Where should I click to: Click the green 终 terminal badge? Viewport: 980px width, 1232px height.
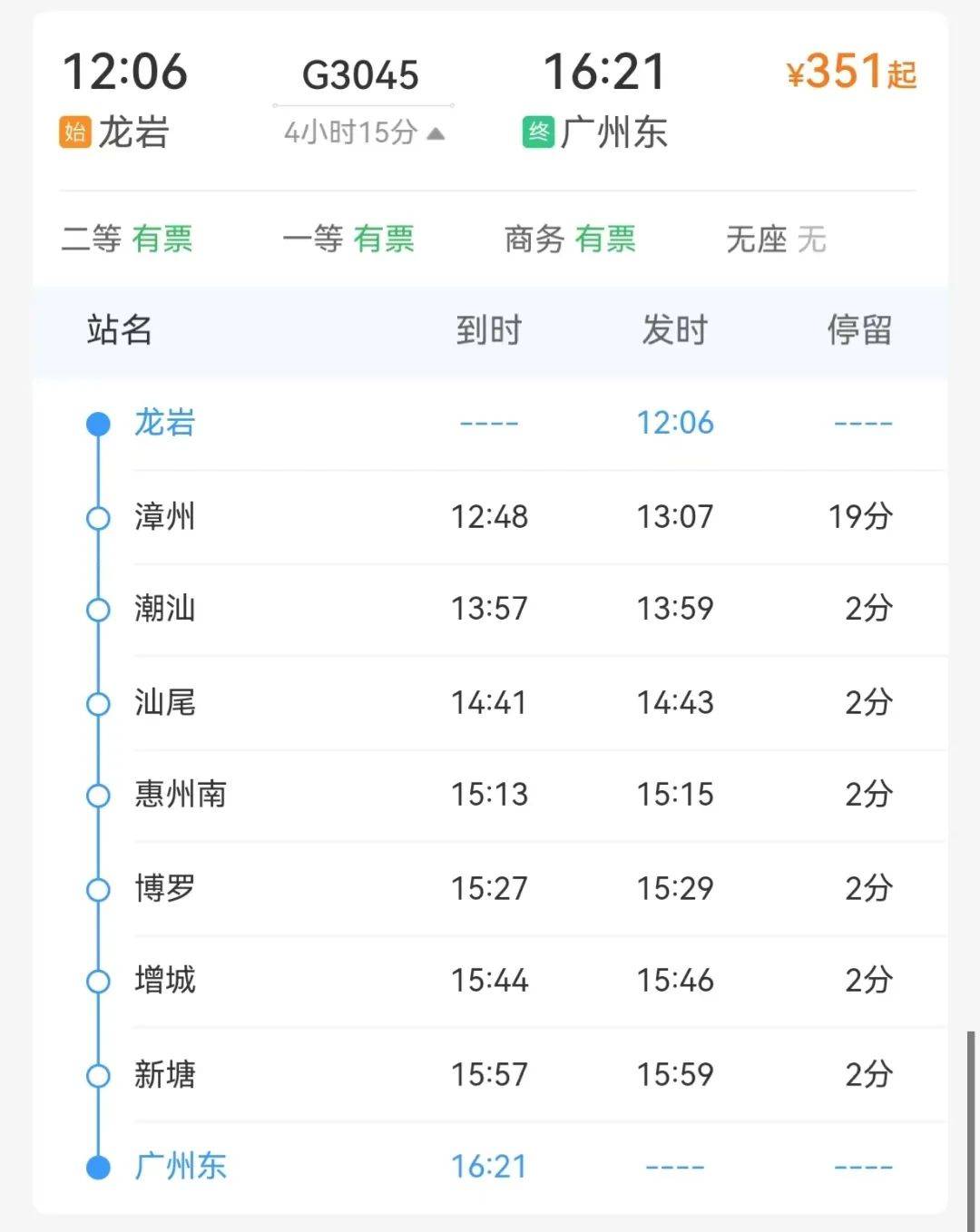pyautogui.click(x=539, y=130)
